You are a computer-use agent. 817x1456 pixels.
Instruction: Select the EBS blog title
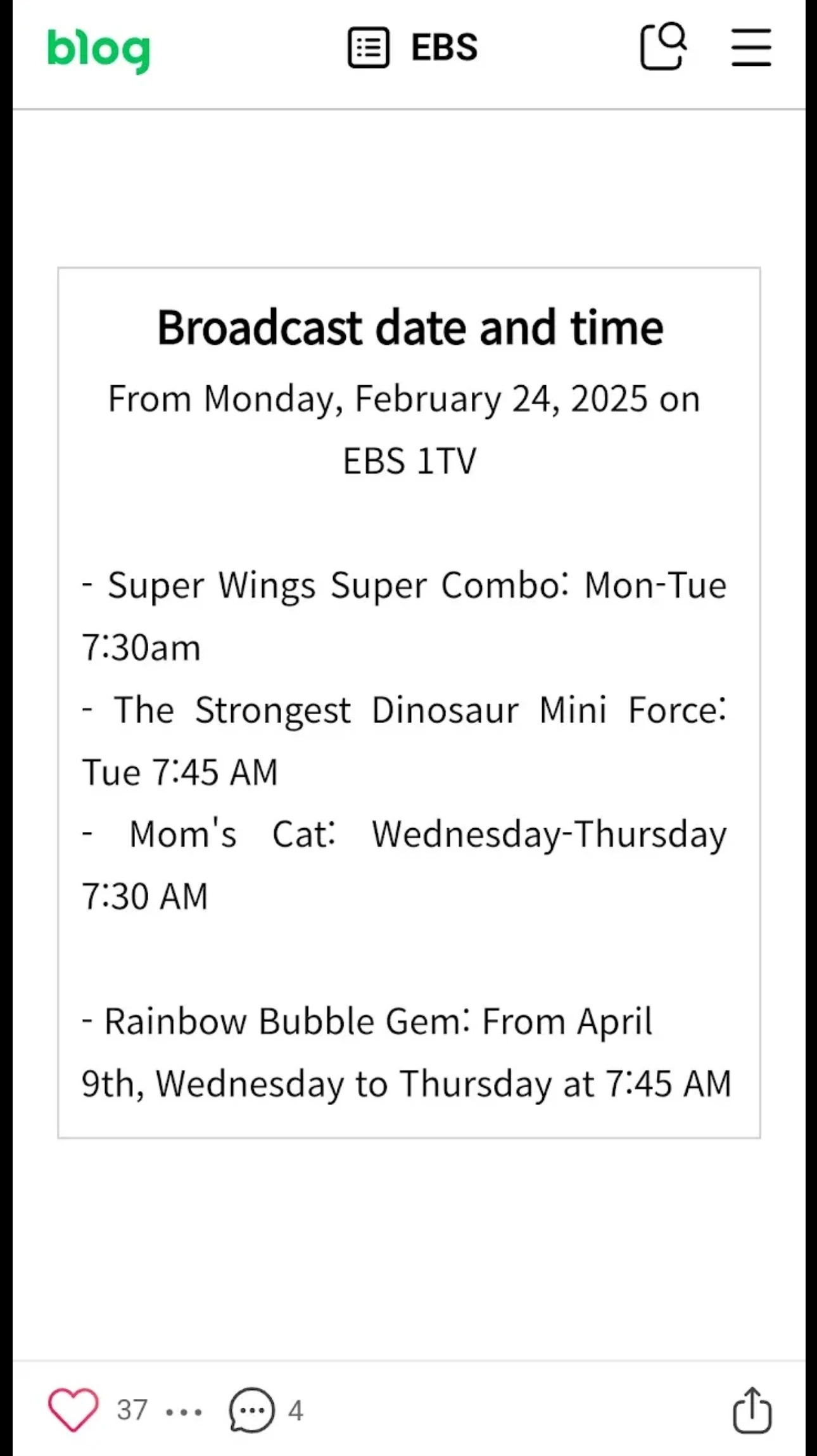[443, 47]
